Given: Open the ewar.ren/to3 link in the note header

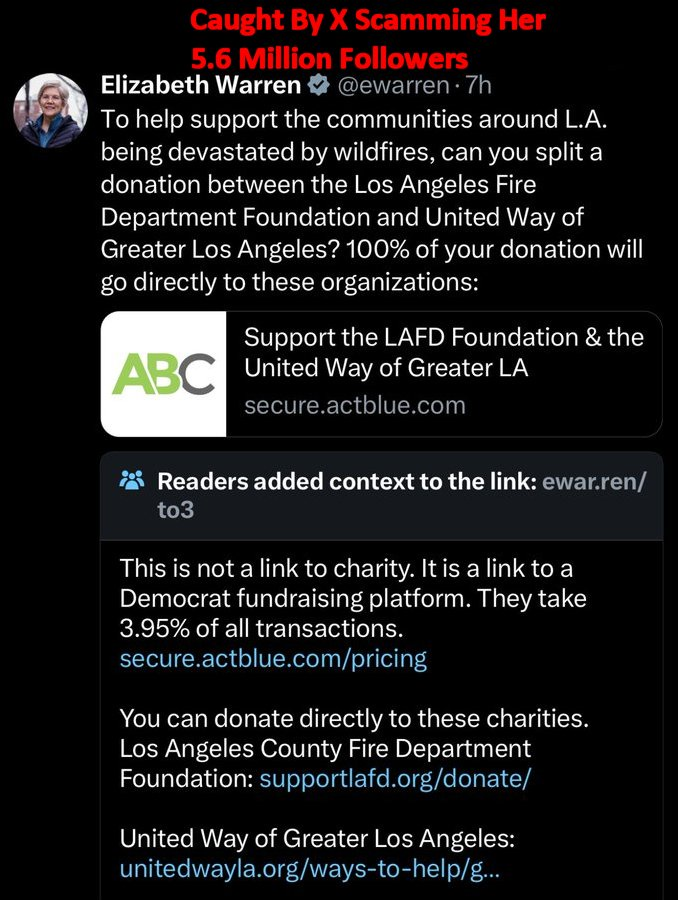Looking at the screenshot, I should click(402, 495).
